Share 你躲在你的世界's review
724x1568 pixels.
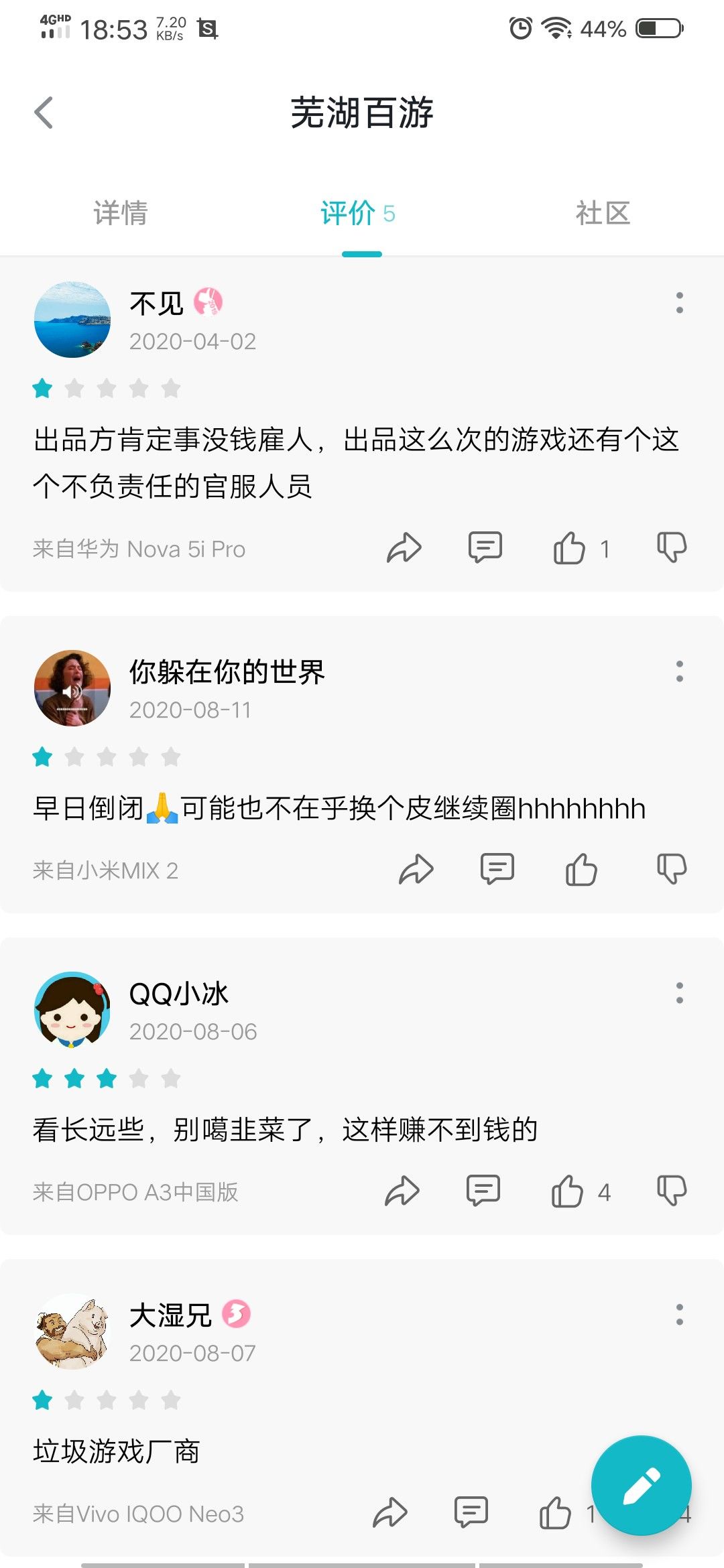[x=416, y=870]
